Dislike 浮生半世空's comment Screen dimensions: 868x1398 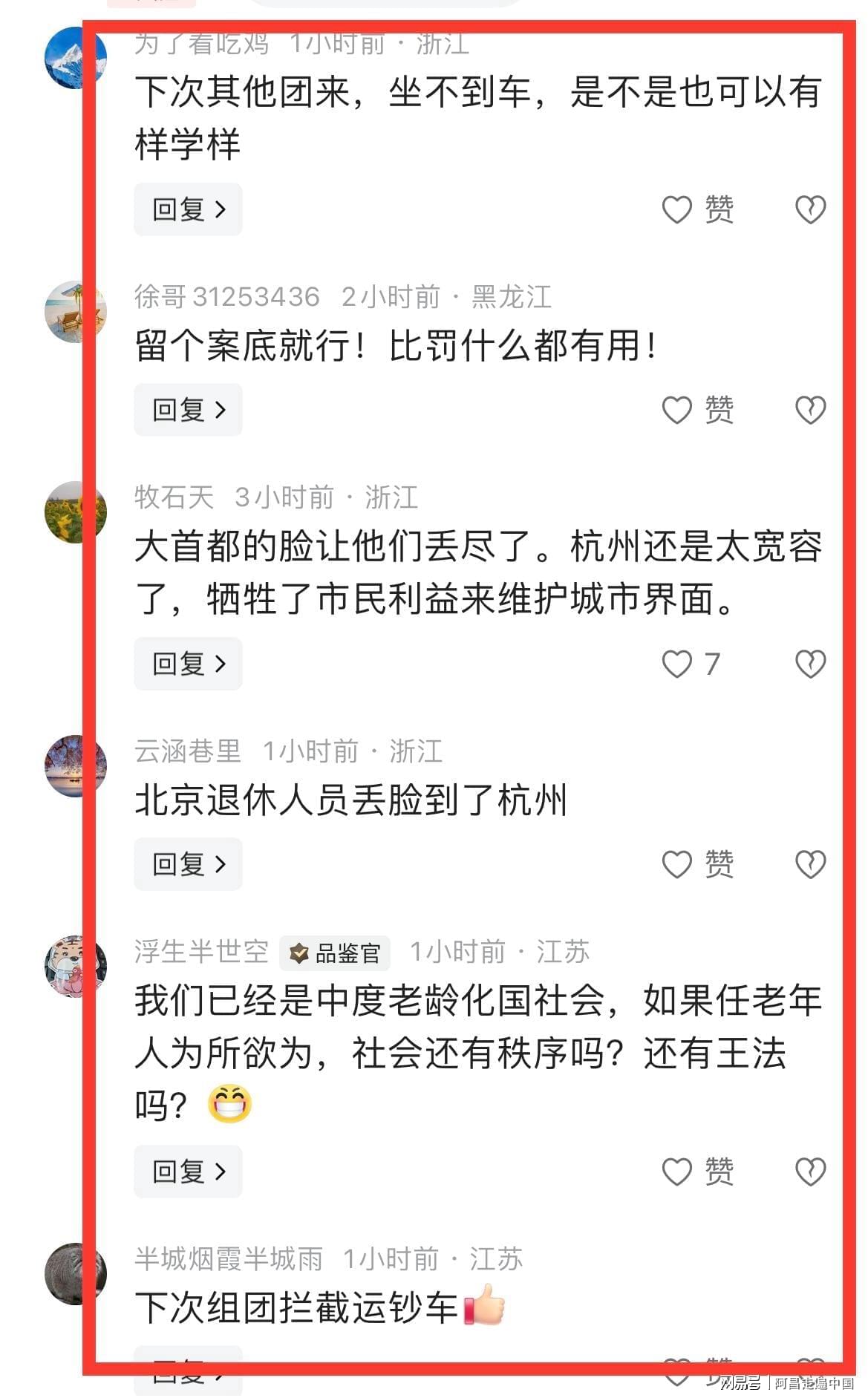click(810, 1172)
